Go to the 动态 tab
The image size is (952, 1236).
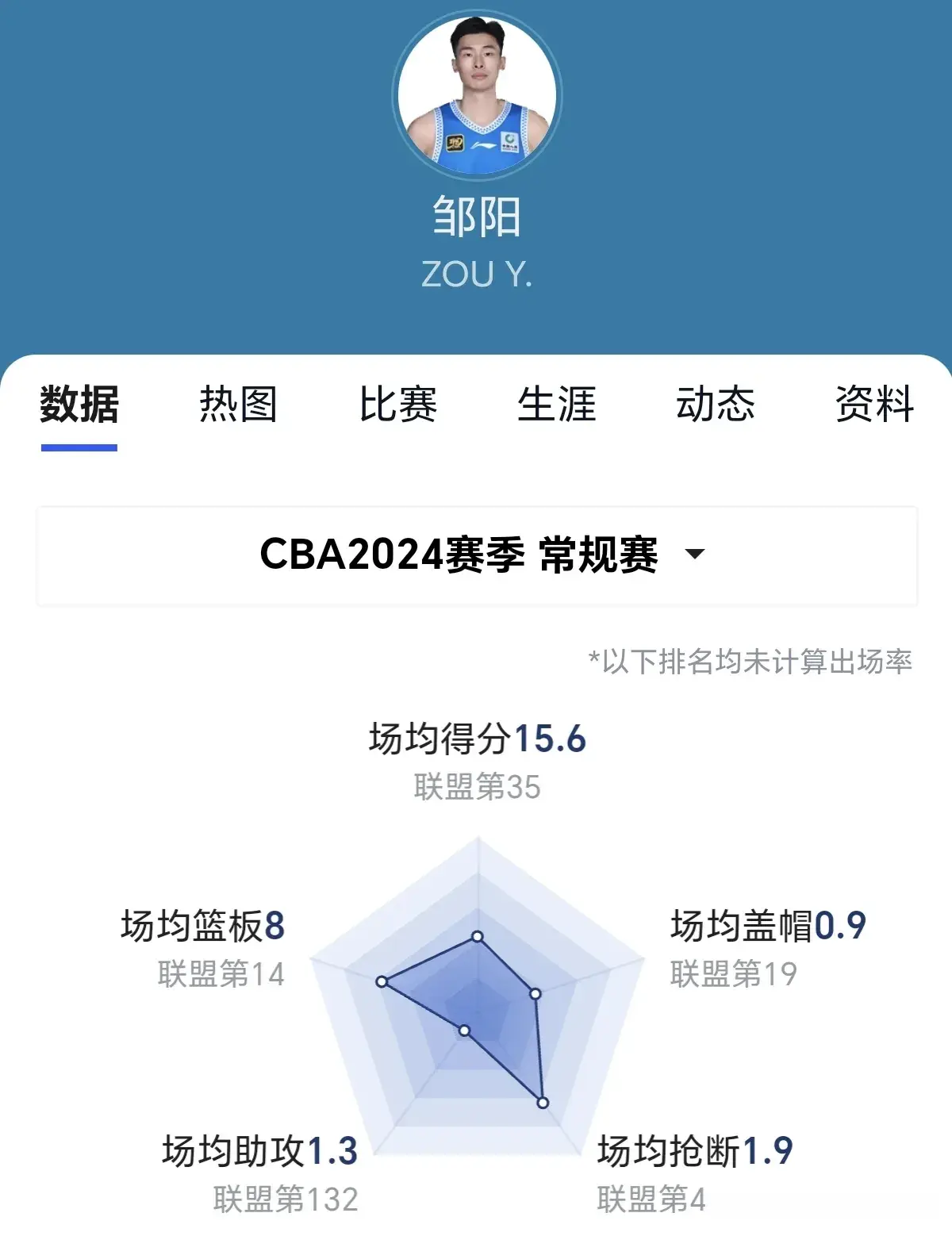pyautogui.click(x=715, y=404)
